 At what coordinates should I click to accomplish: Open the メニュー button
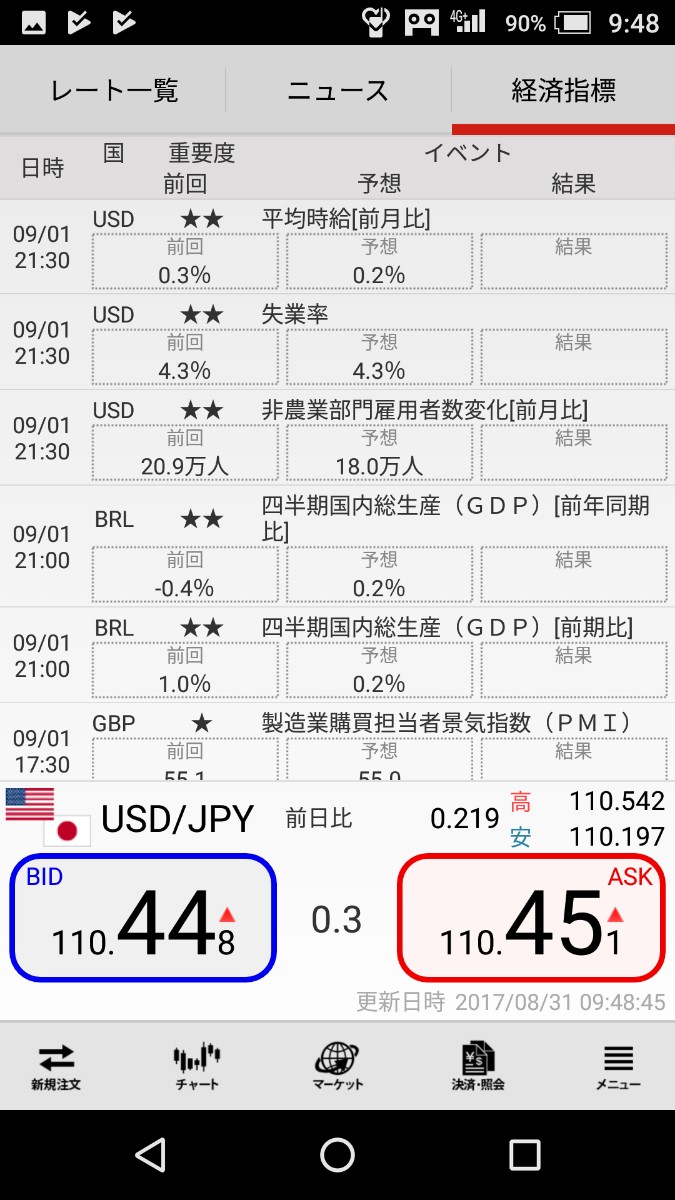pyautogui.click(x=618, y=1066)
